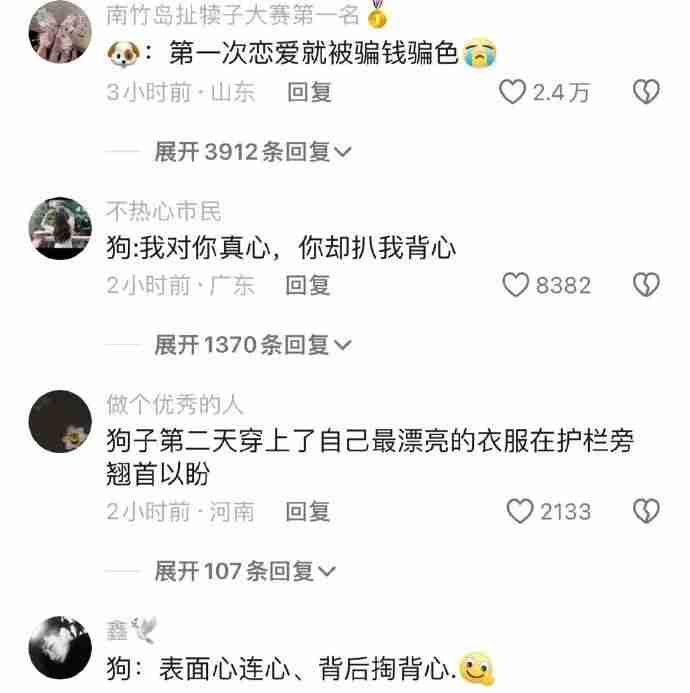Open 不热心市民's profile avatar

point(60,229)
